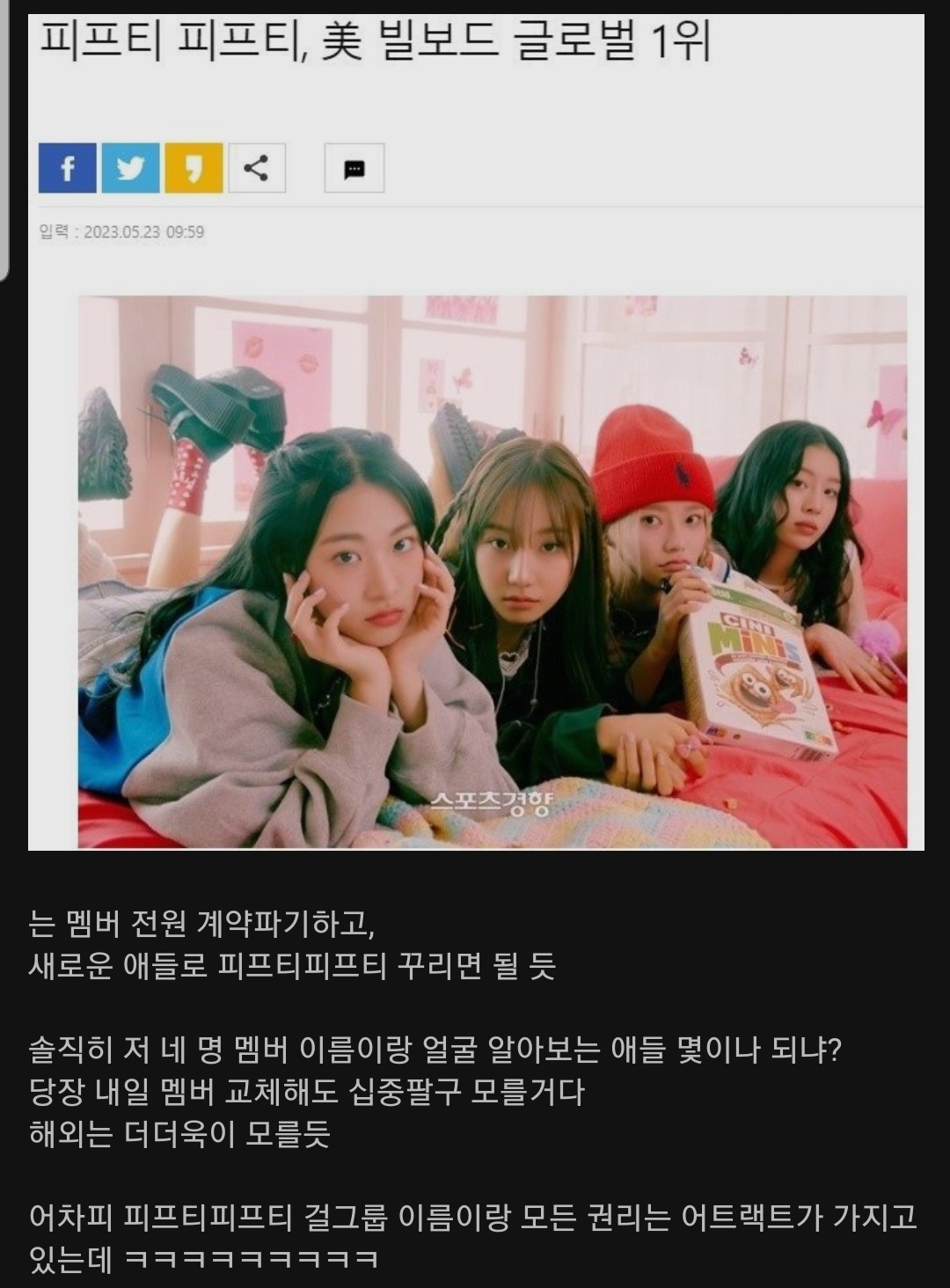Open the embedded Fifty Fifty article image
950x1288 pixels.
tap(493, 572)
